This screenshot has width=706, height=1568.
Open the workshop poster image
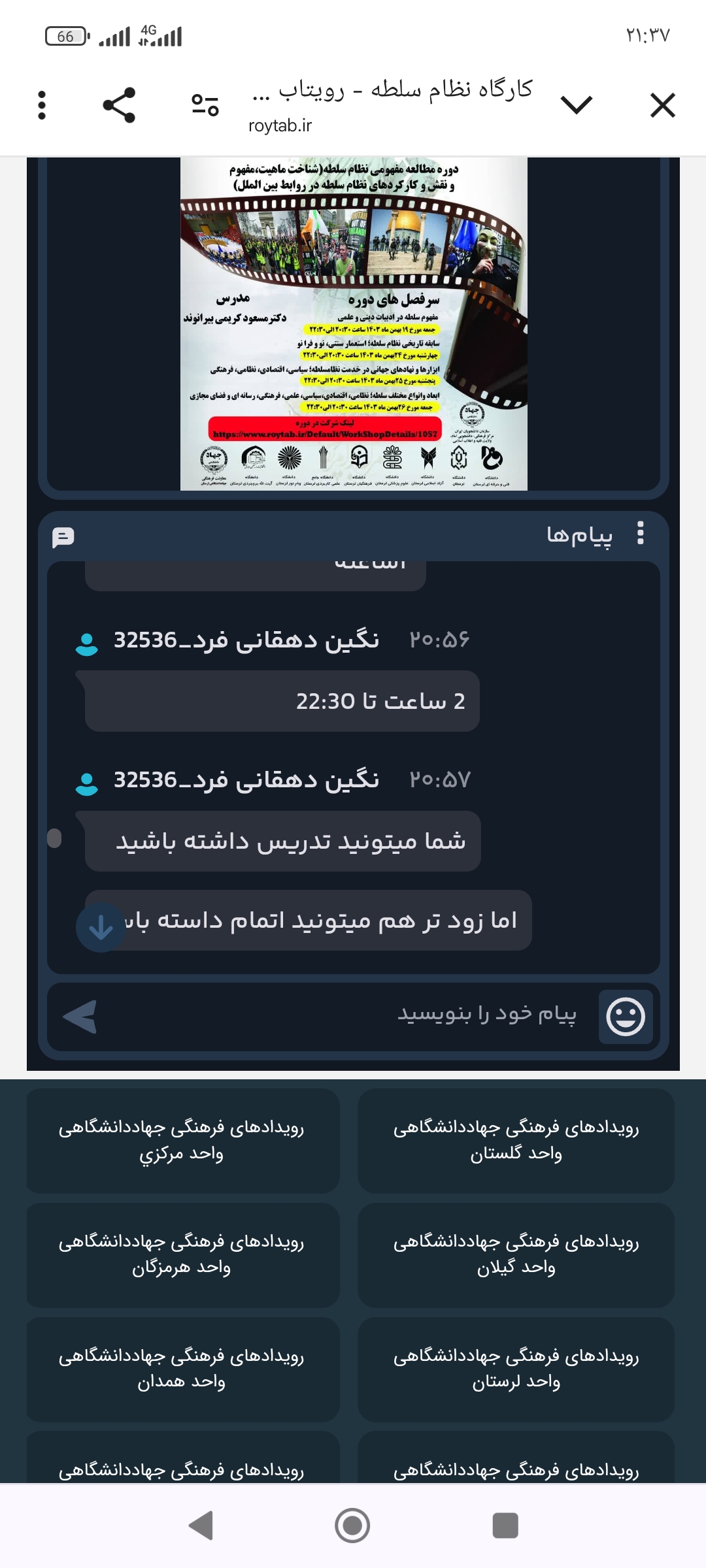click(x=354, y=324)
